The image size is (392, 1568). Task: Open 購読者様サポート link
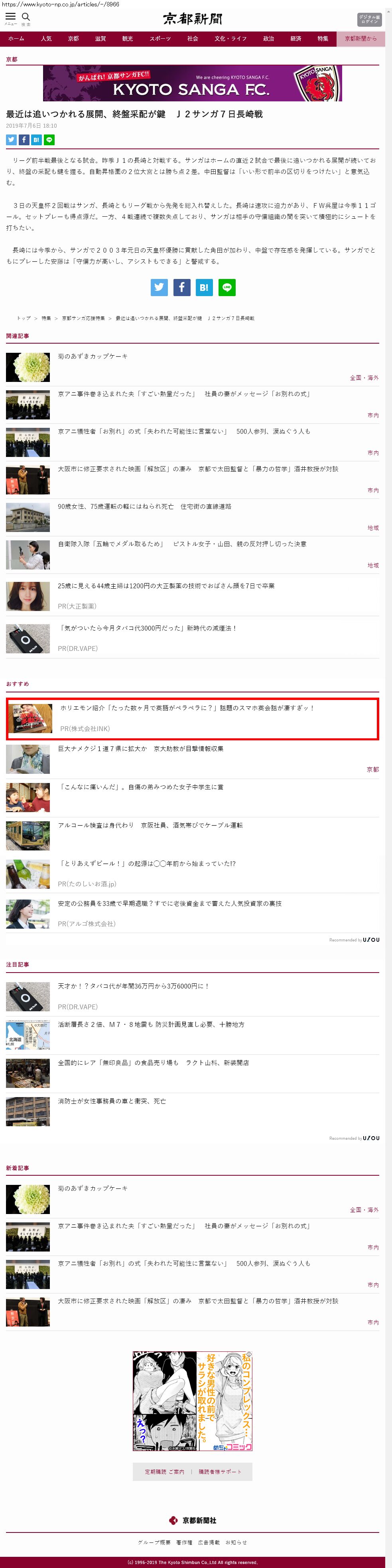pos(220,1472)
